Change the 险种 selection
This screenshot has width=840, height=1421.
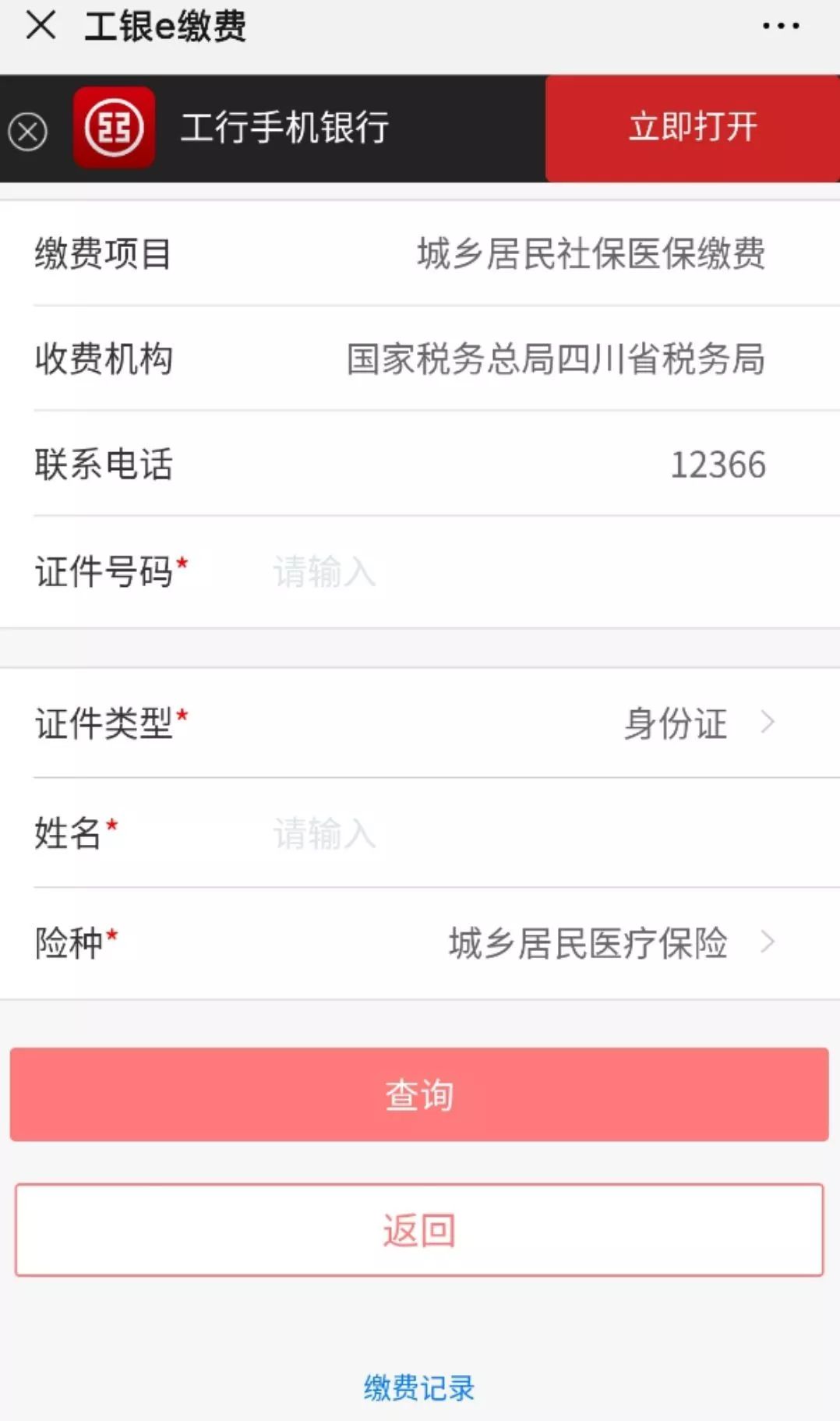coord(420,943)
